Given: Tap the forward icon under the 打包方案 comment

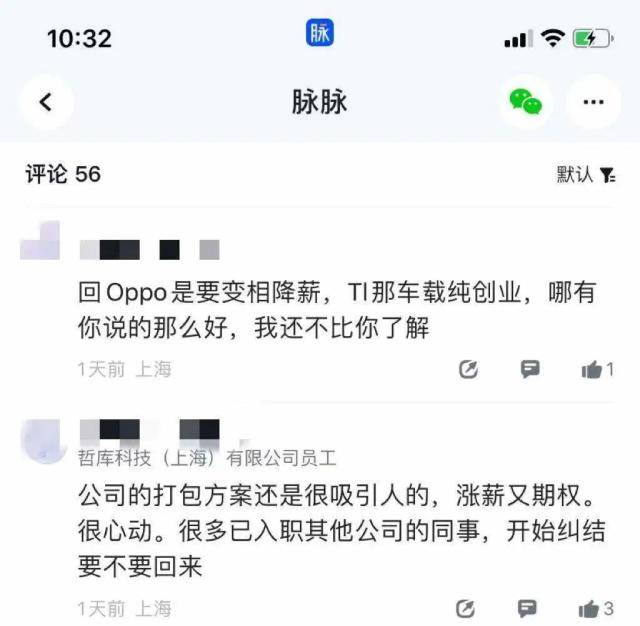Looking at the screenshot, I should pyautogui.click(x=467, y=608).
